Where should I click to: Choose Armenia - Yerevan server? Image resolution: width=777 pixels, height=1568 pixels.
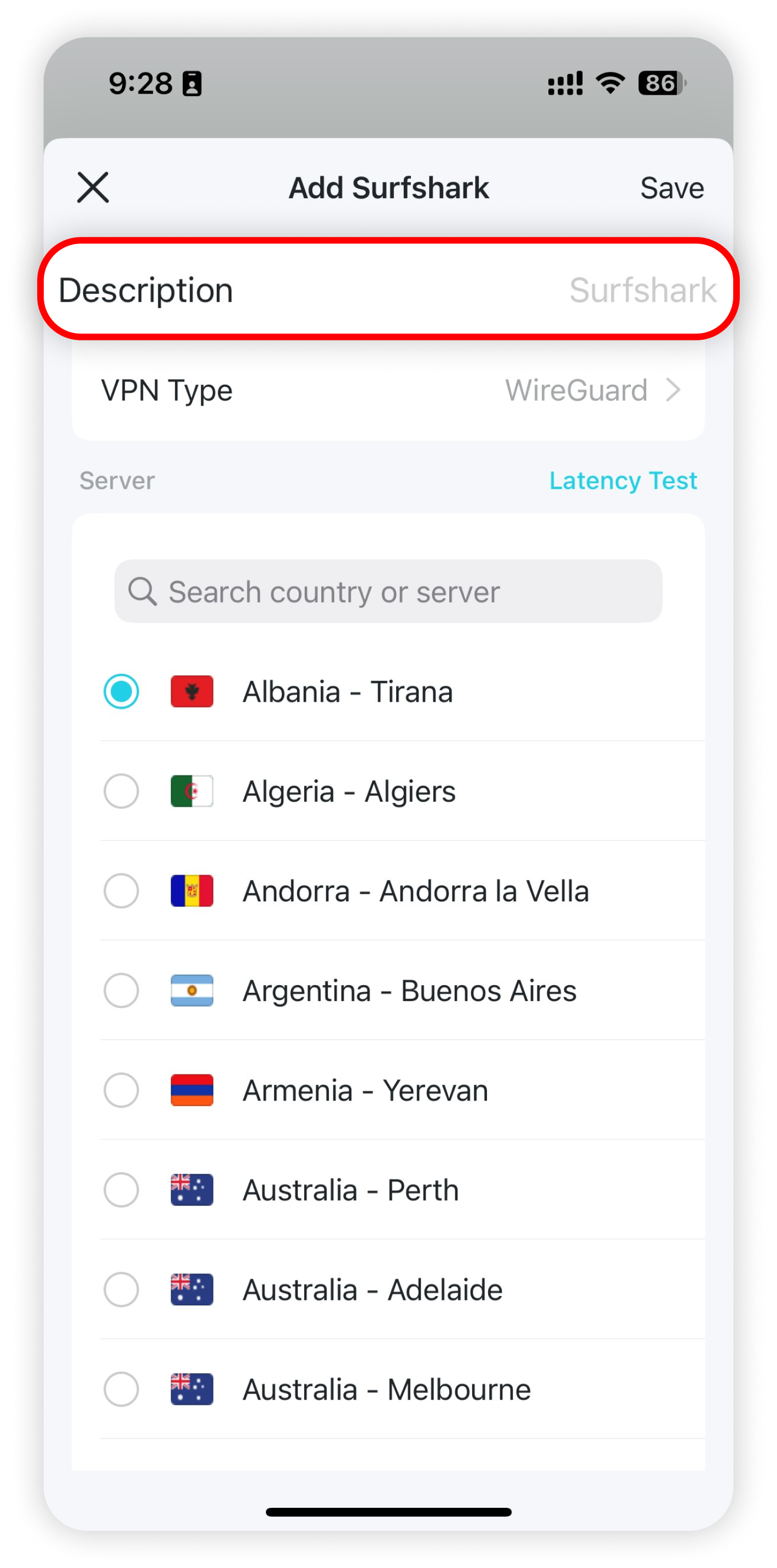coord(121,1090)
